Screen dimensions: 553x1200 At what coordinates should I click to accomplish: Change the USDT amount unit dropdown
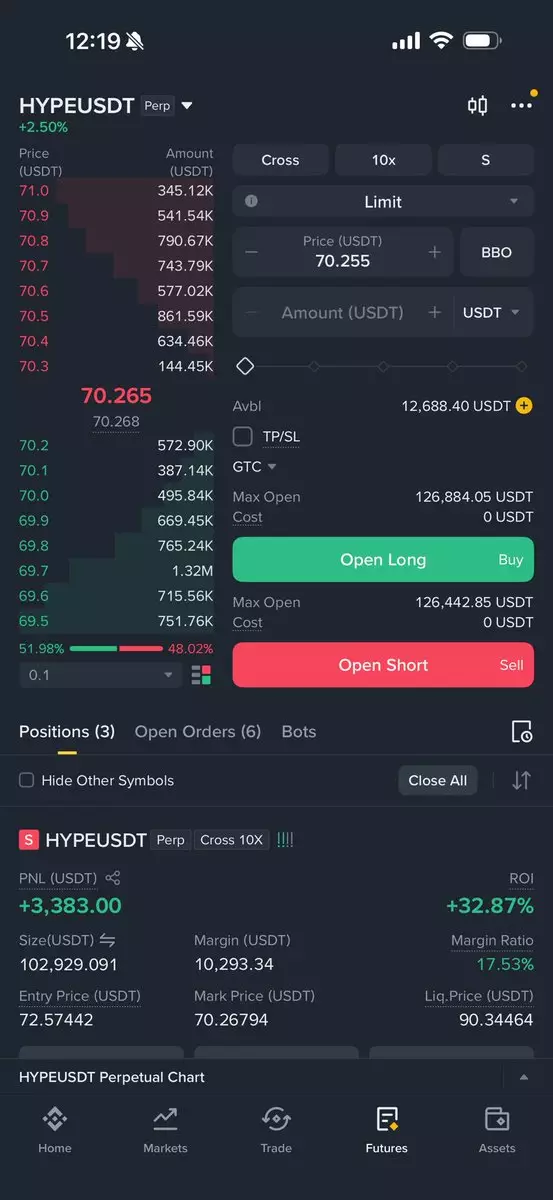click(491, 313)
